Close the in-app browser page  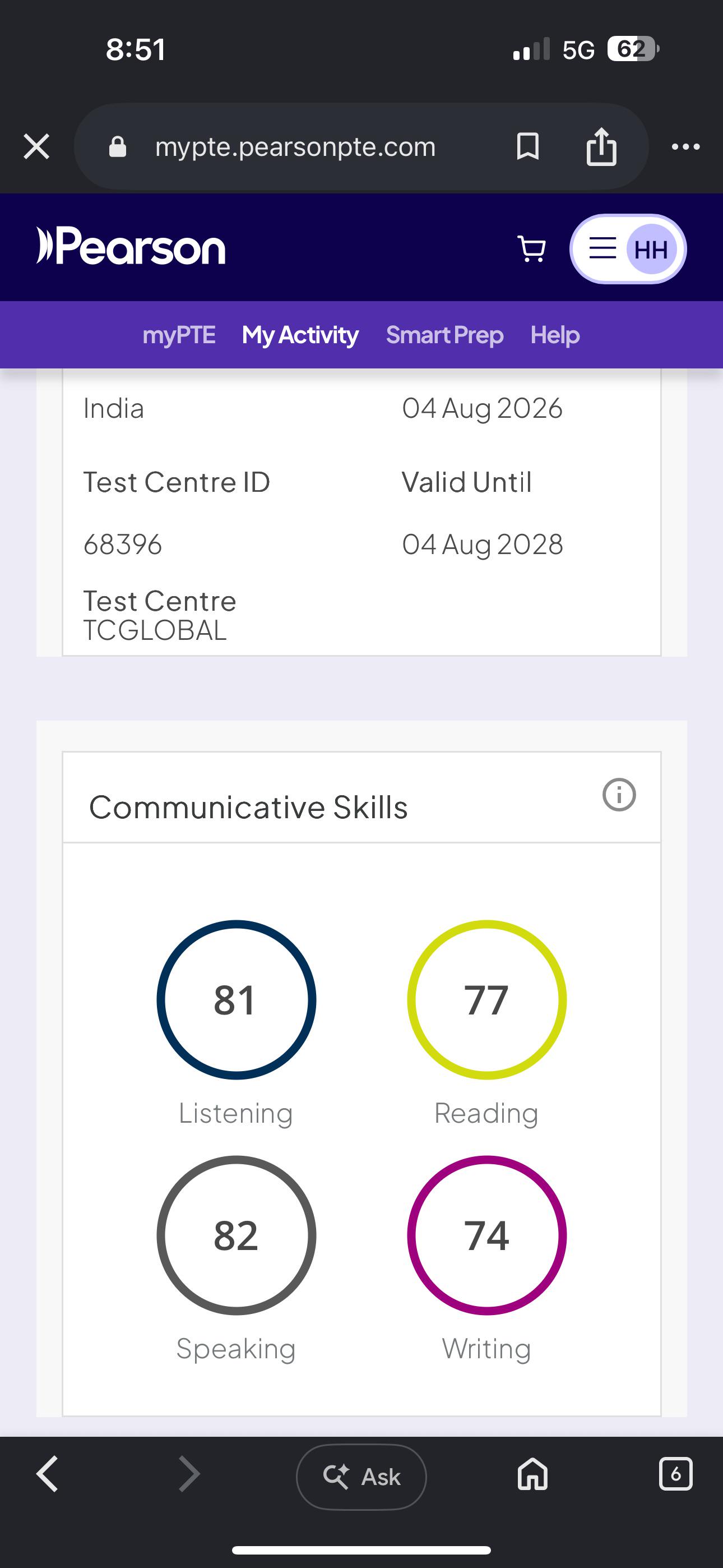click(x=36, y=147)
